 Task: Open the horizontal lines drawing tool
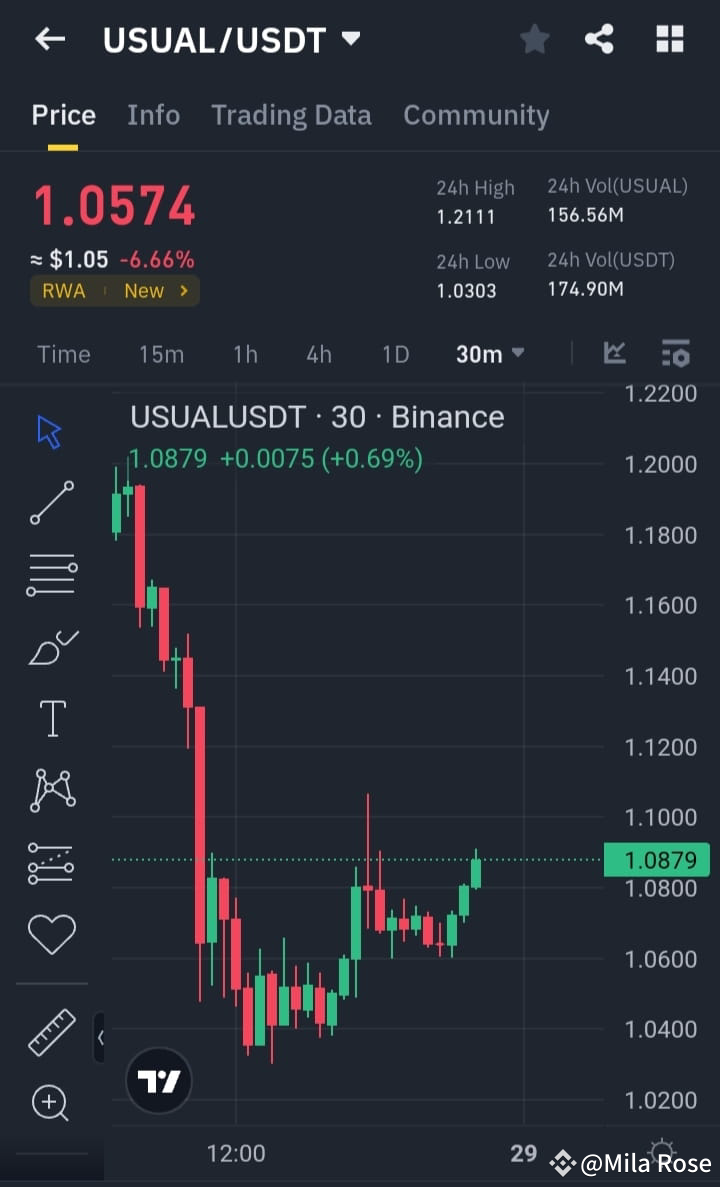51,574
